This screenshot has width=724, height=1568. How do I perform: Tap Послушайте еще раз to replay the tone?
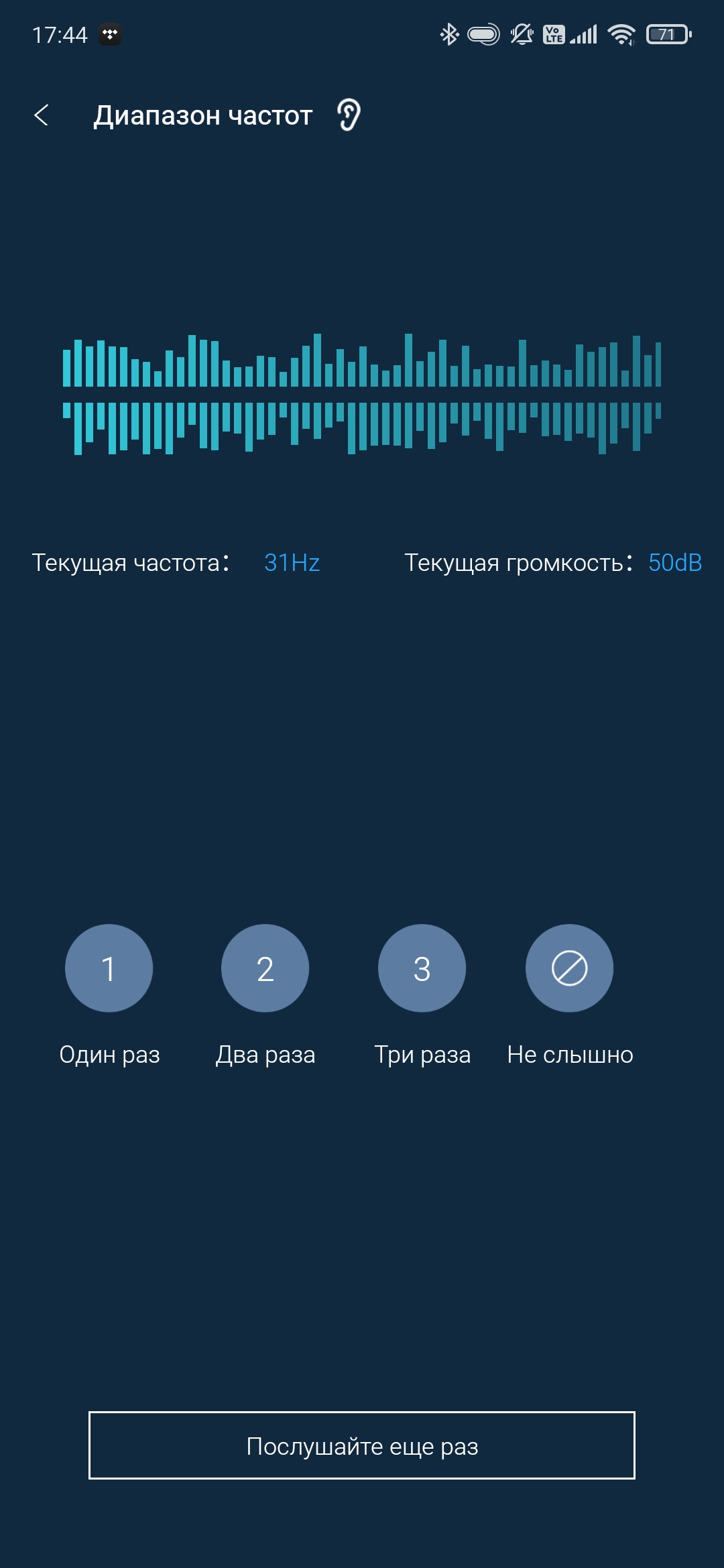point(362,1445)
